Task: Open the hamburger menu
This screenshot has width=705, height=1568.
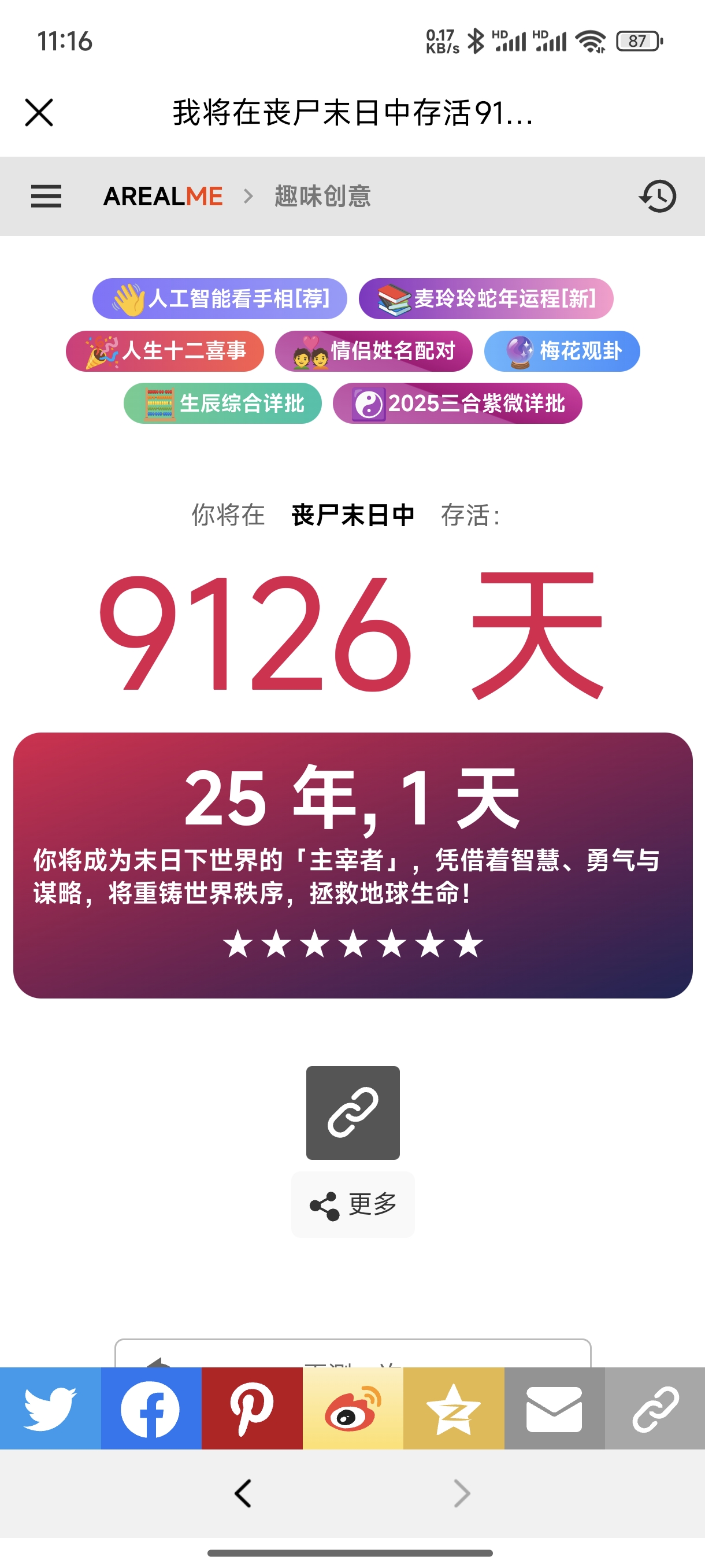Action: click(46, 196)
